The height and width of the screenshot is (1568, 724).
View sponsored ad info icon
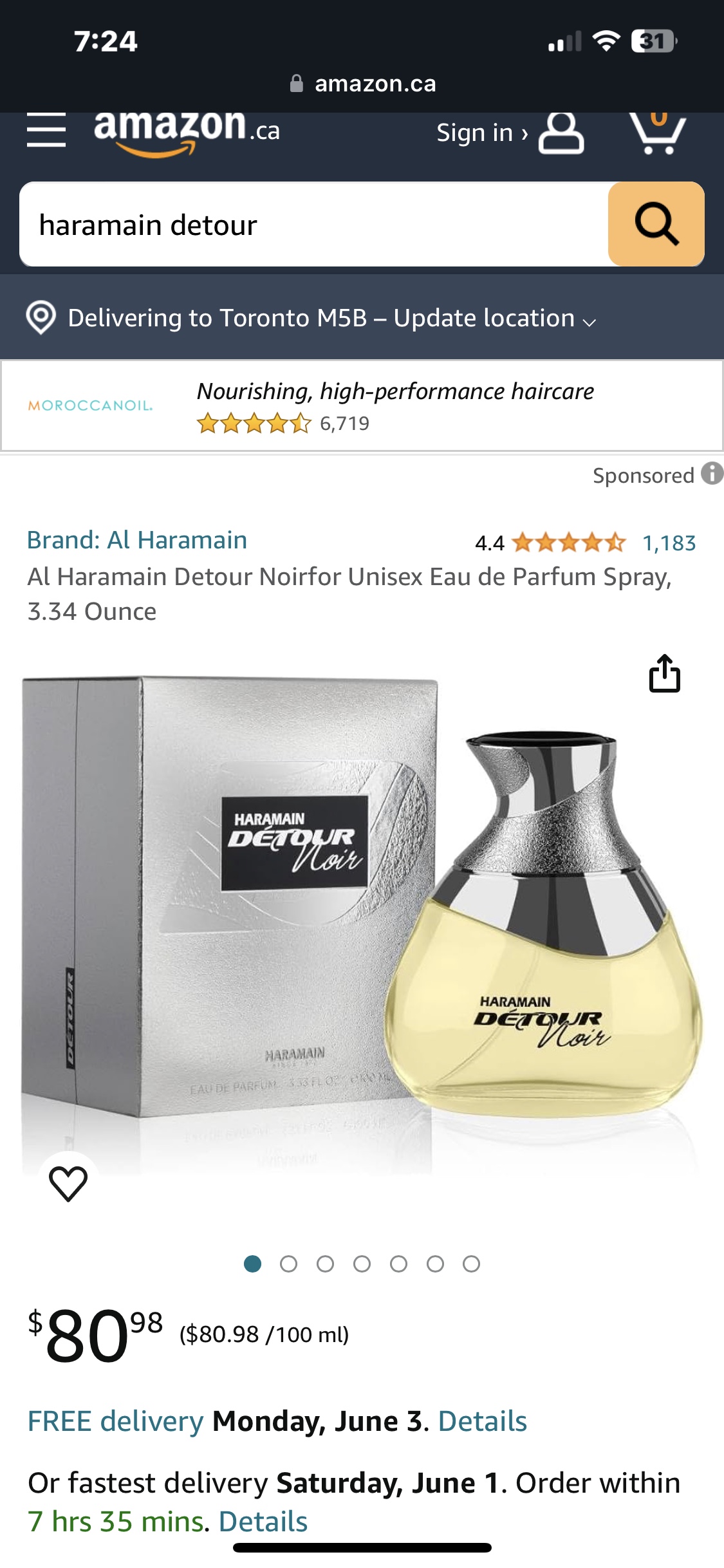coord(712,474)
